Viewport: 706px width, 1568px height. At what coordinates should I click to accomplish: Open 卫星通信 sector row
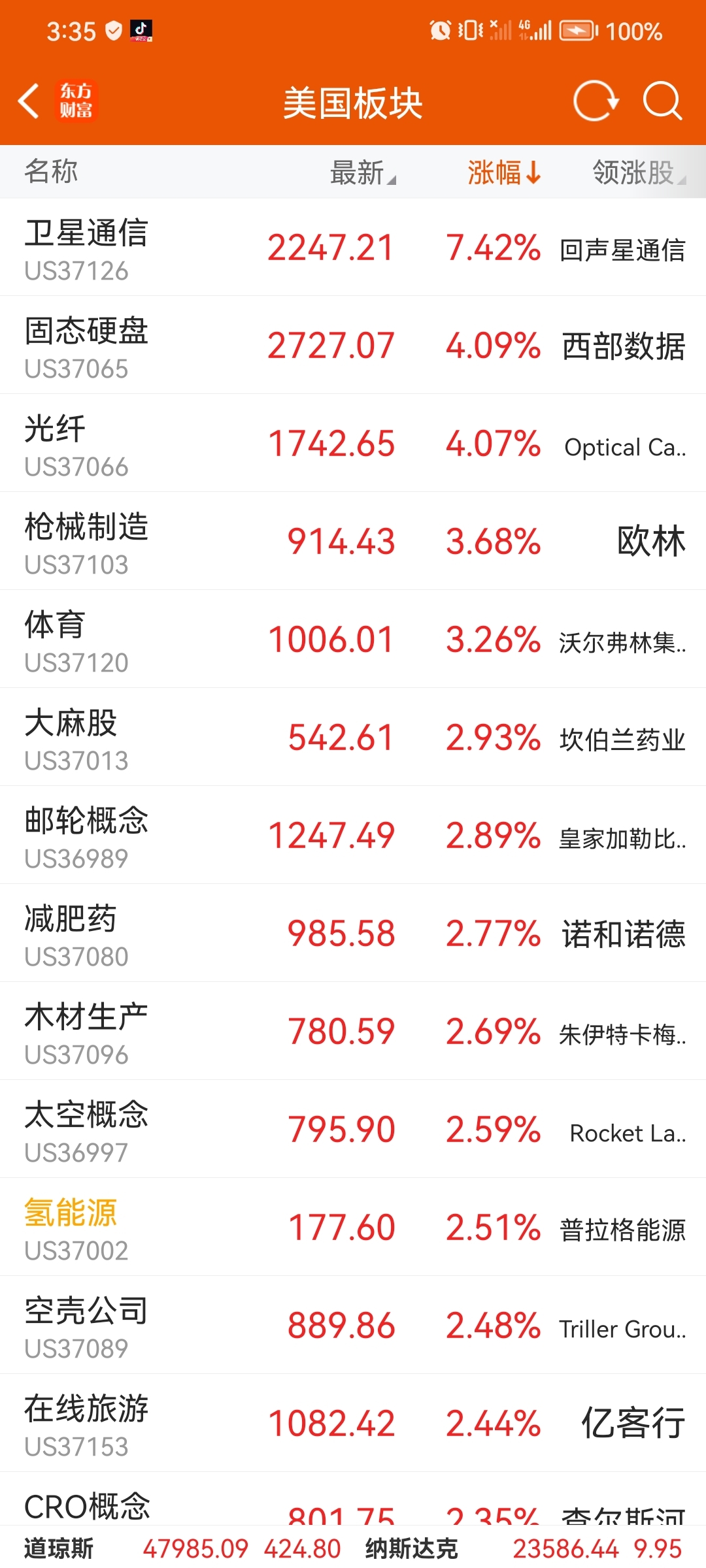click(x=353, y=248)
